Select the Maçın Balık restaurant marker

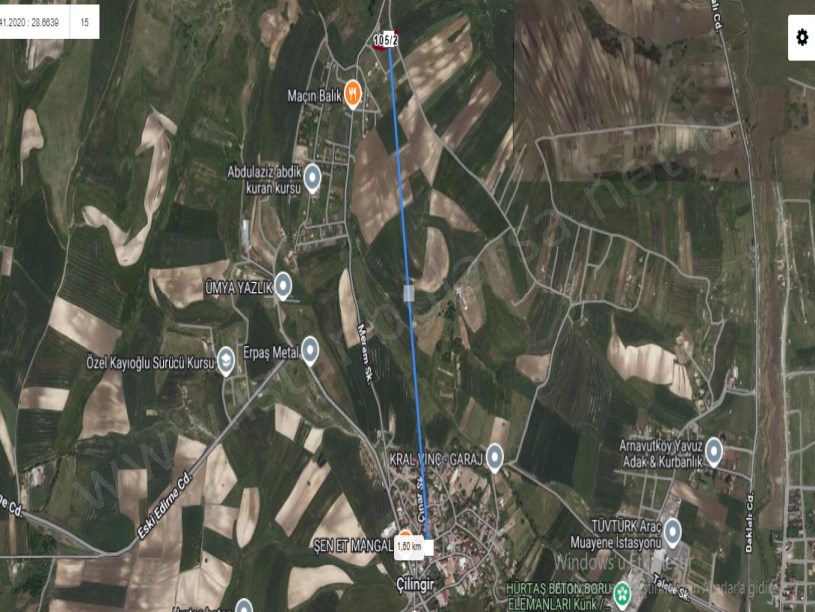tap(353, 96)
